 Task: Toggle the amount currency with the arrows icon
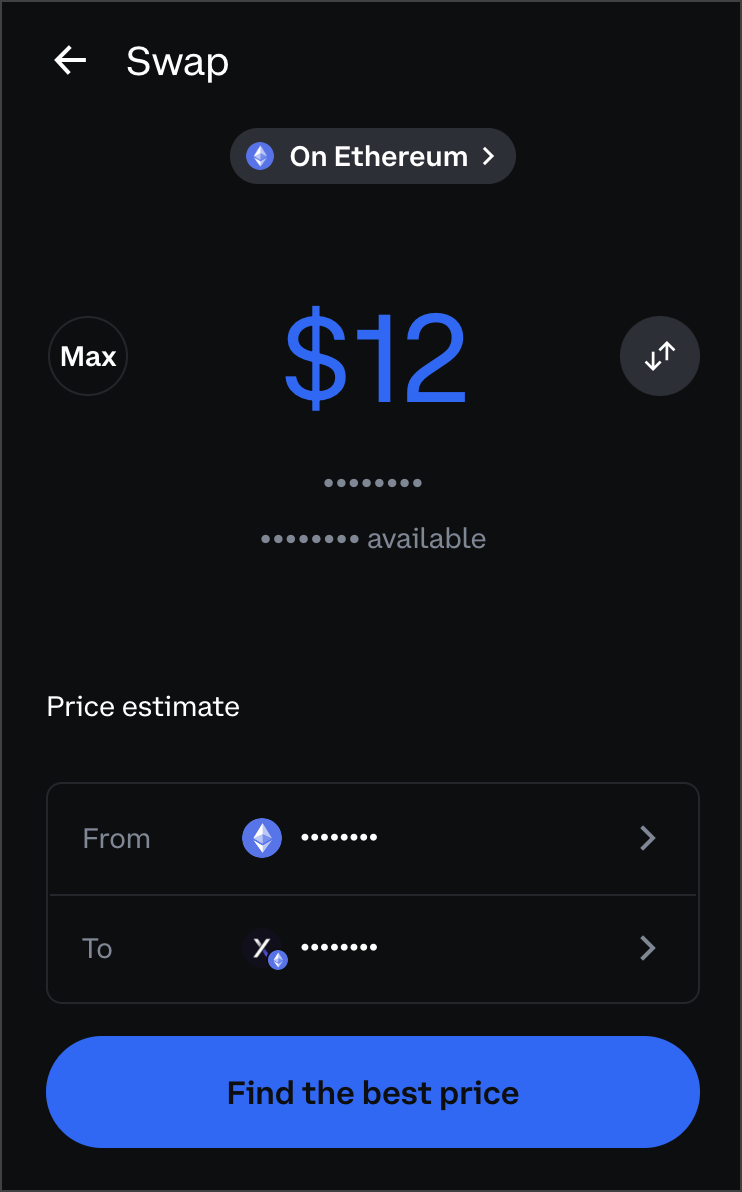click(659, 356)
